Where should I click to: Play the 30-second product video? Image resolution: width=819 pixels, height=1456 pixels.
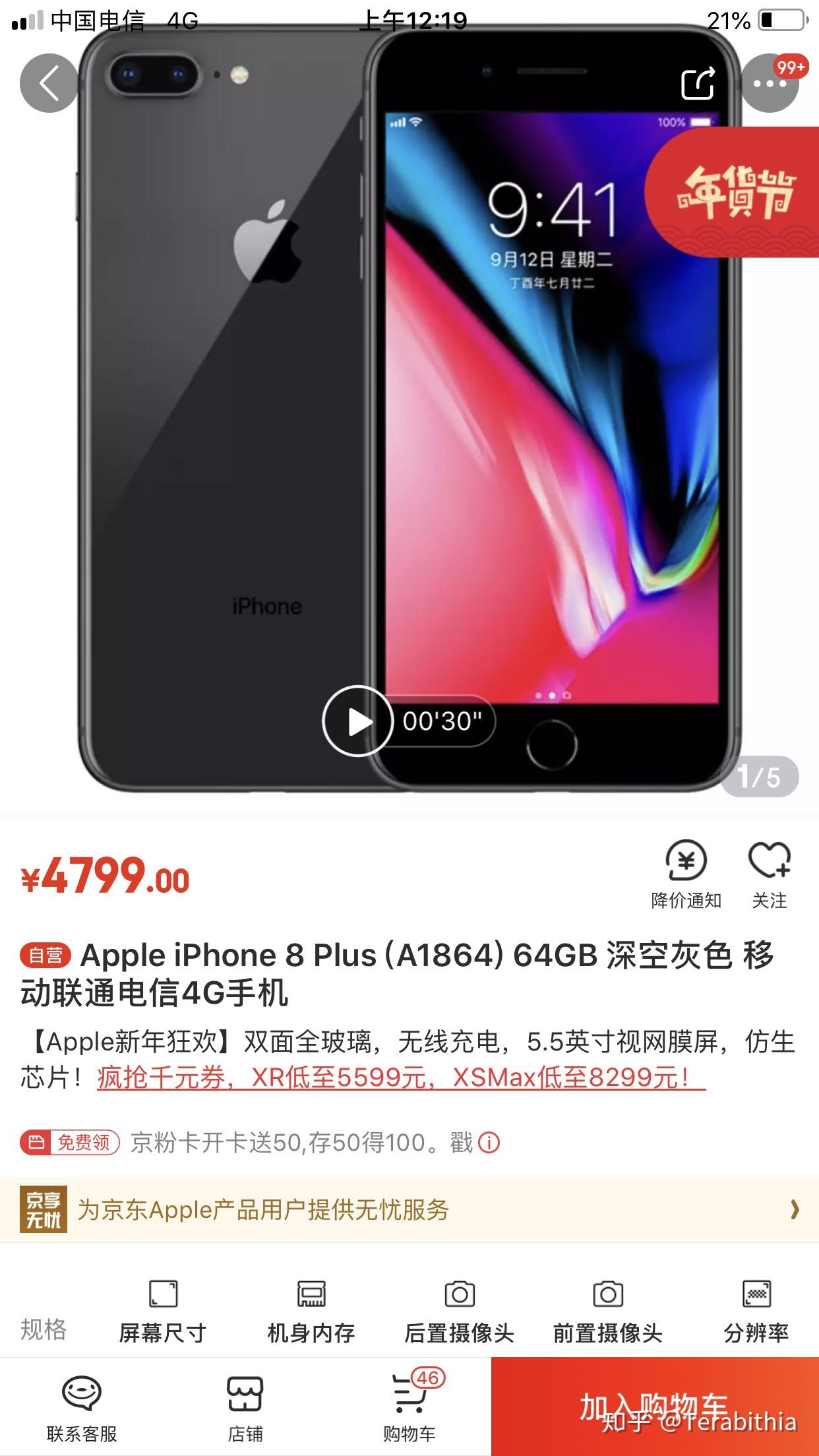pyautogui.click(x=357, y=721)
